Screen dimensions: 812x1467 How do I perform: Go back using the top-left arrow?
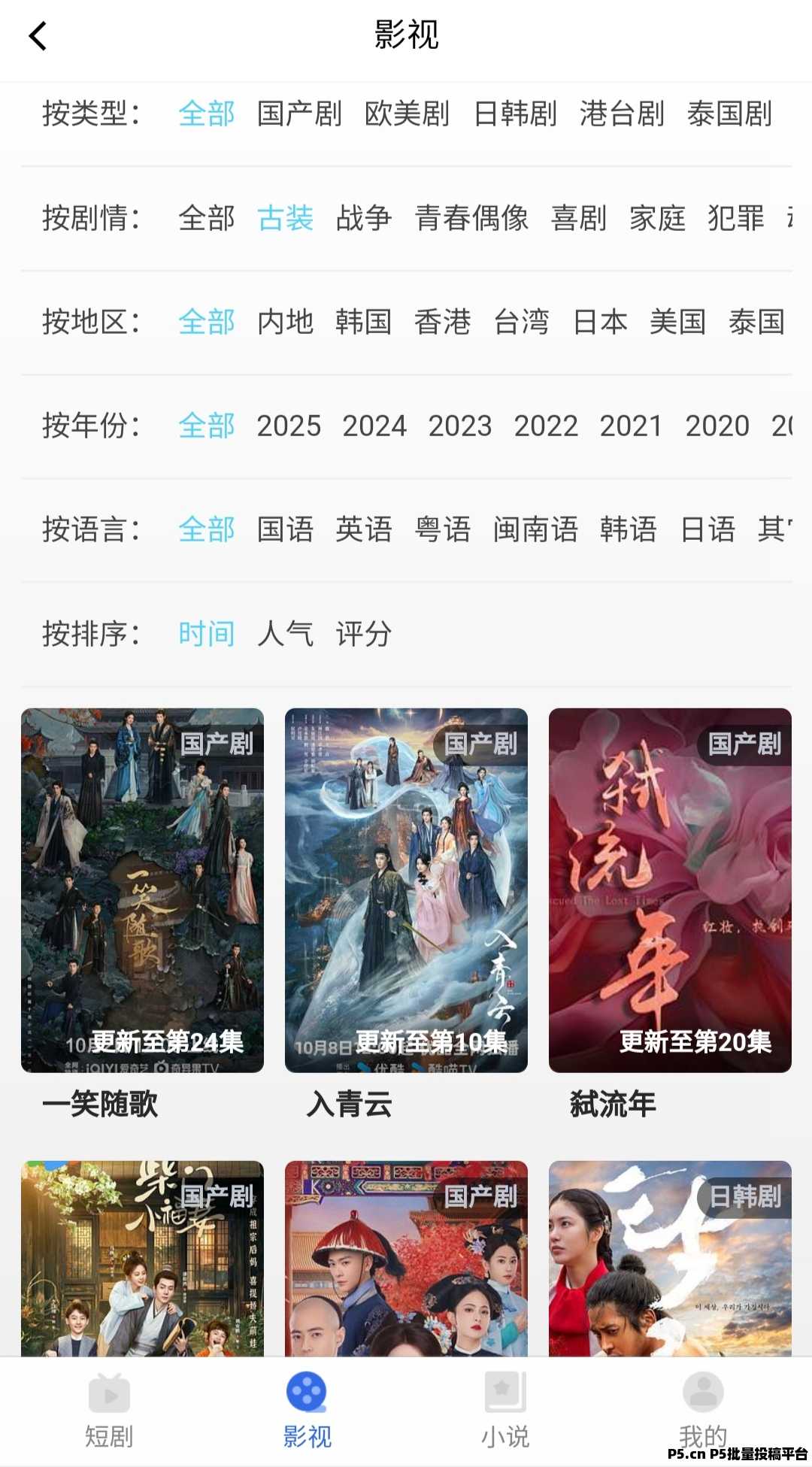tap(38, 36)
